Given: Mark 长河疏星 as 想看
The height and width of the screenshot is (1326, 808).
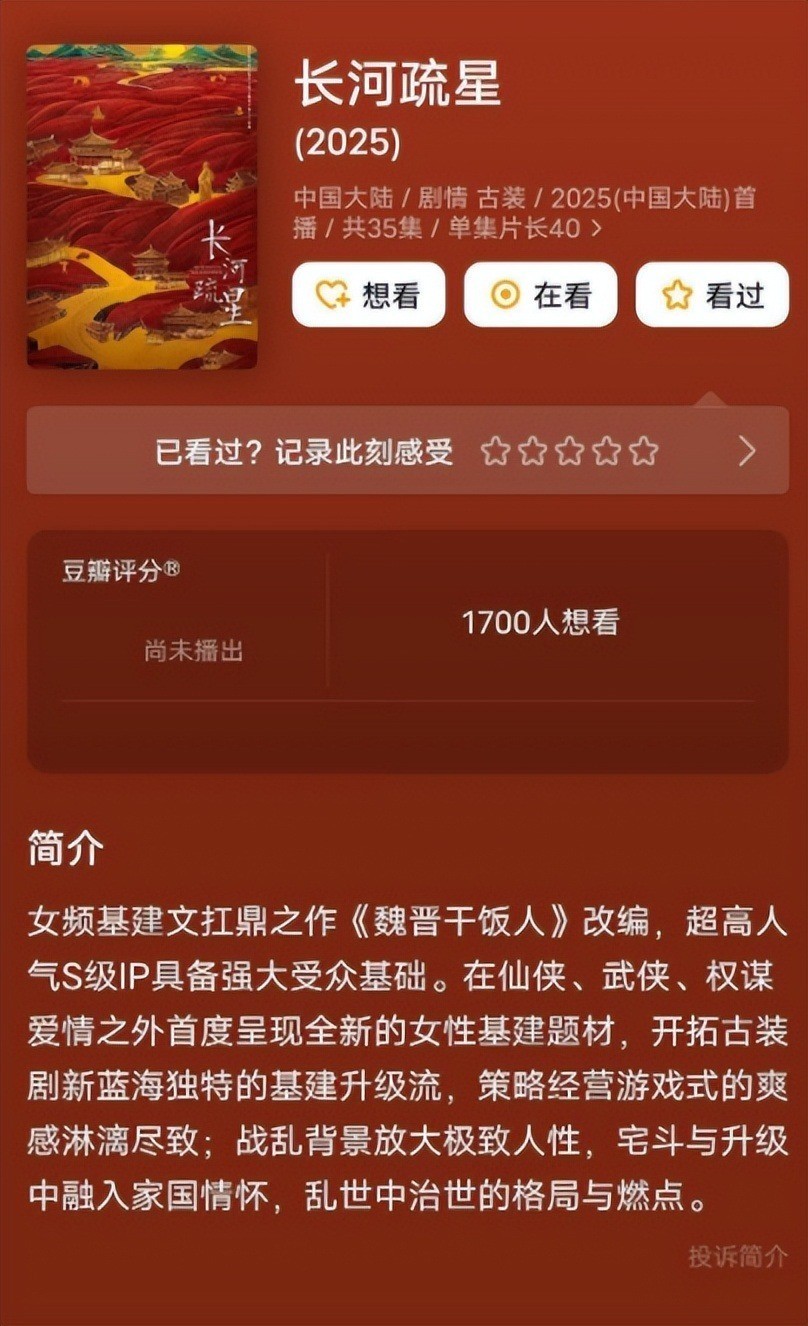Looking at the screenshot, I should tap(368, 295).
